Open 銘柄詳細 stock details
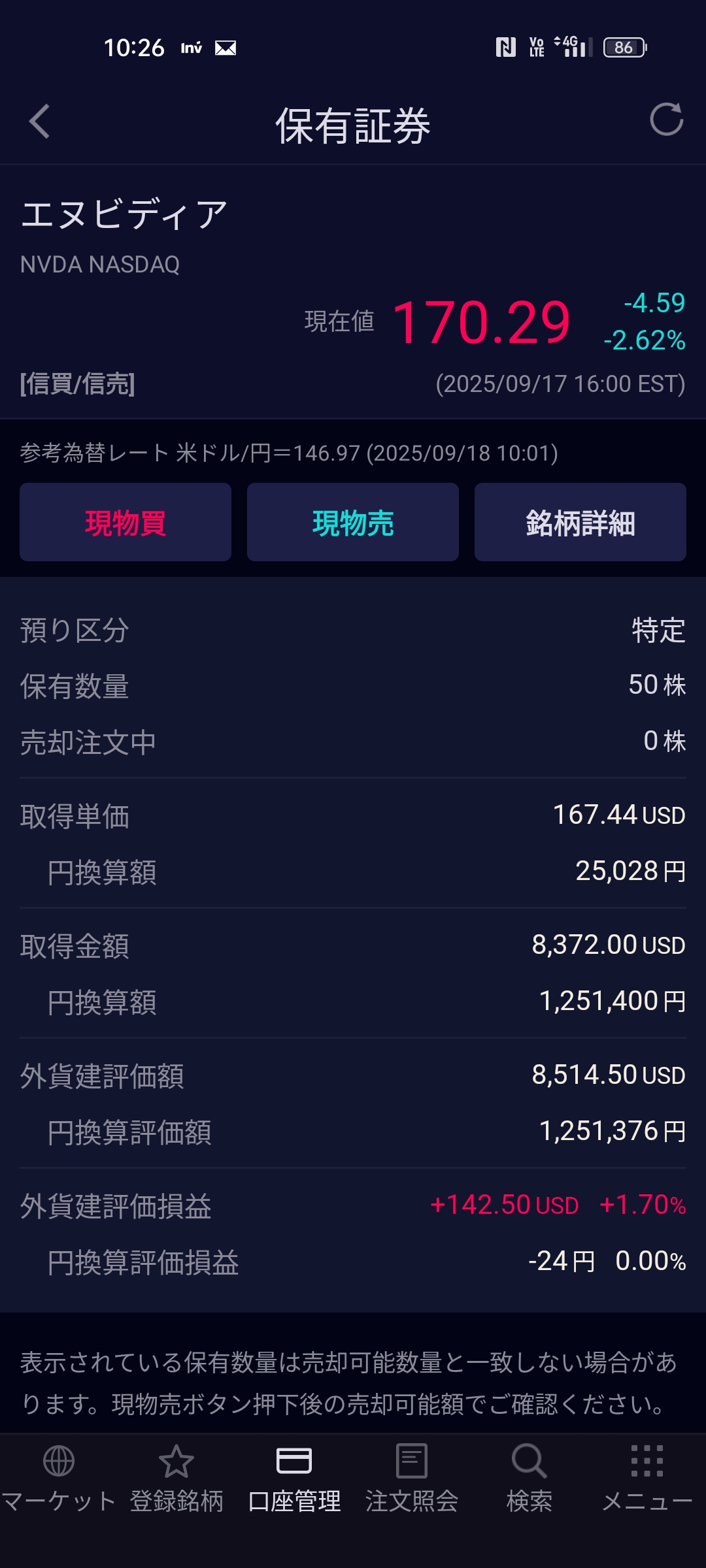Image resolution: width=706 pixels, height=1568 pixels. (580, 522)
